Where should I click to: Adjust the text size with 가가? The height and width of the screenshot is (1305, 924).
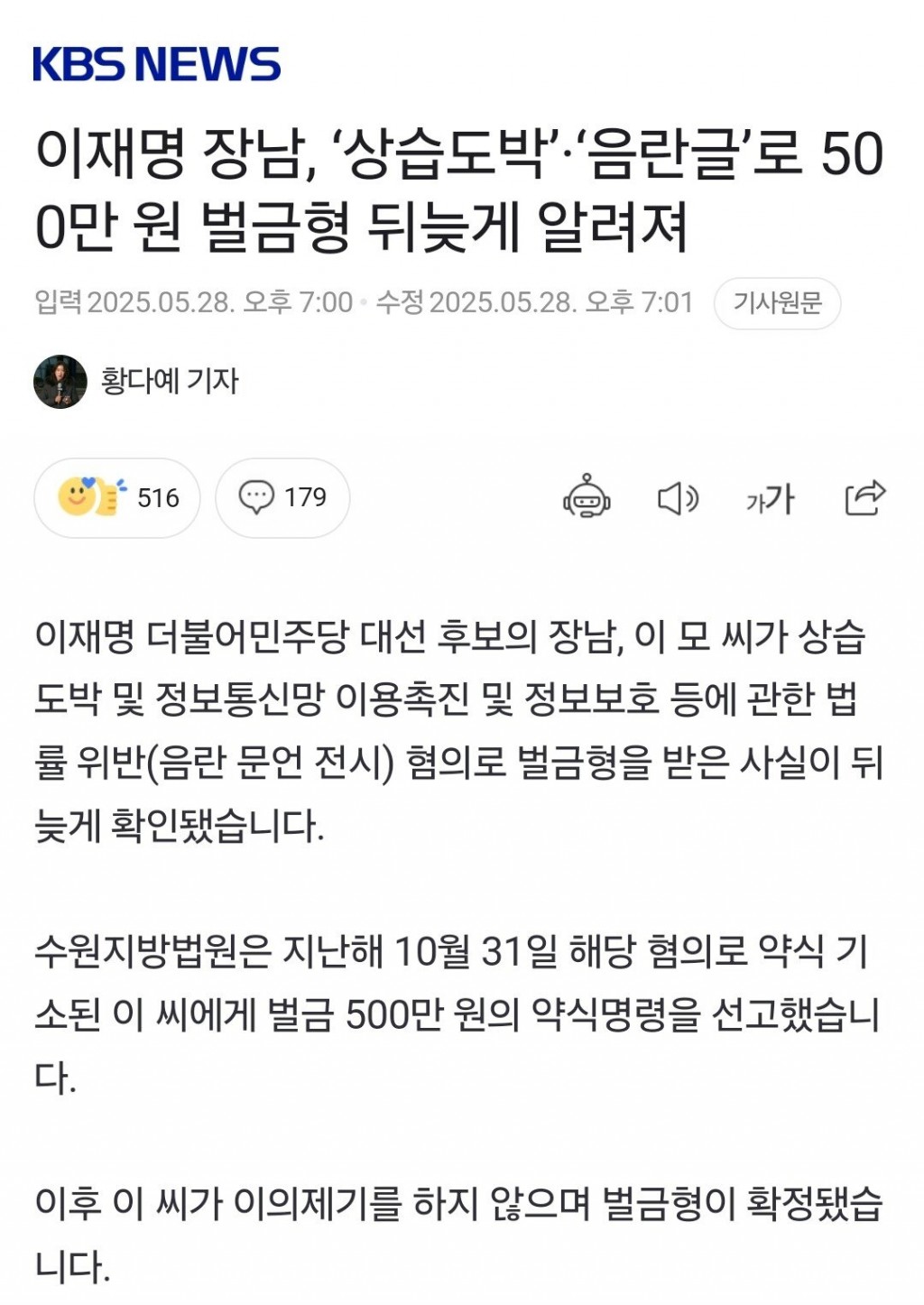(770, 498)
